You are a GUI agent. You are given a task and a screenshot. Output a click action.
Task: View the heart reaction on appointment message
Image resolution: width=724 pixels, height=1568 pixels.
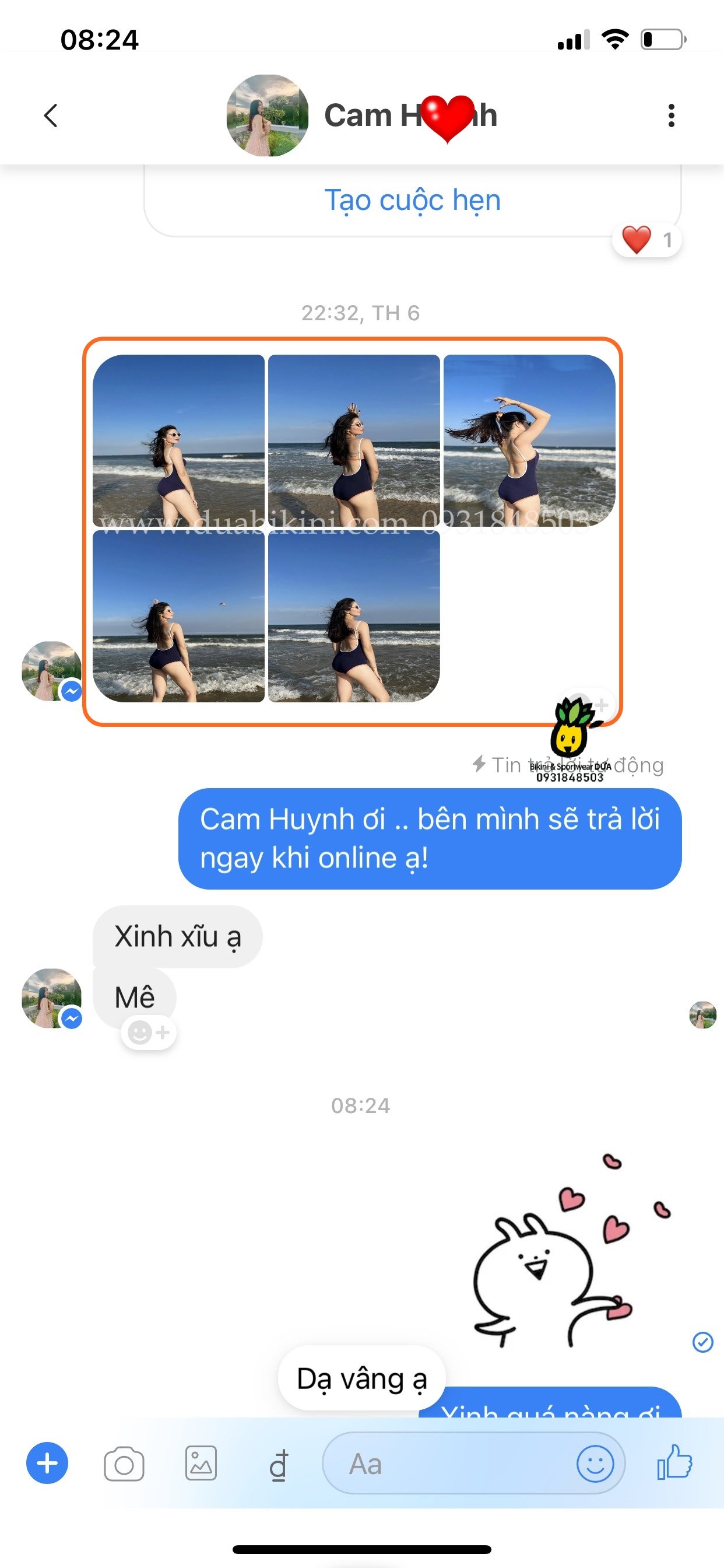(x=646, y=240)
